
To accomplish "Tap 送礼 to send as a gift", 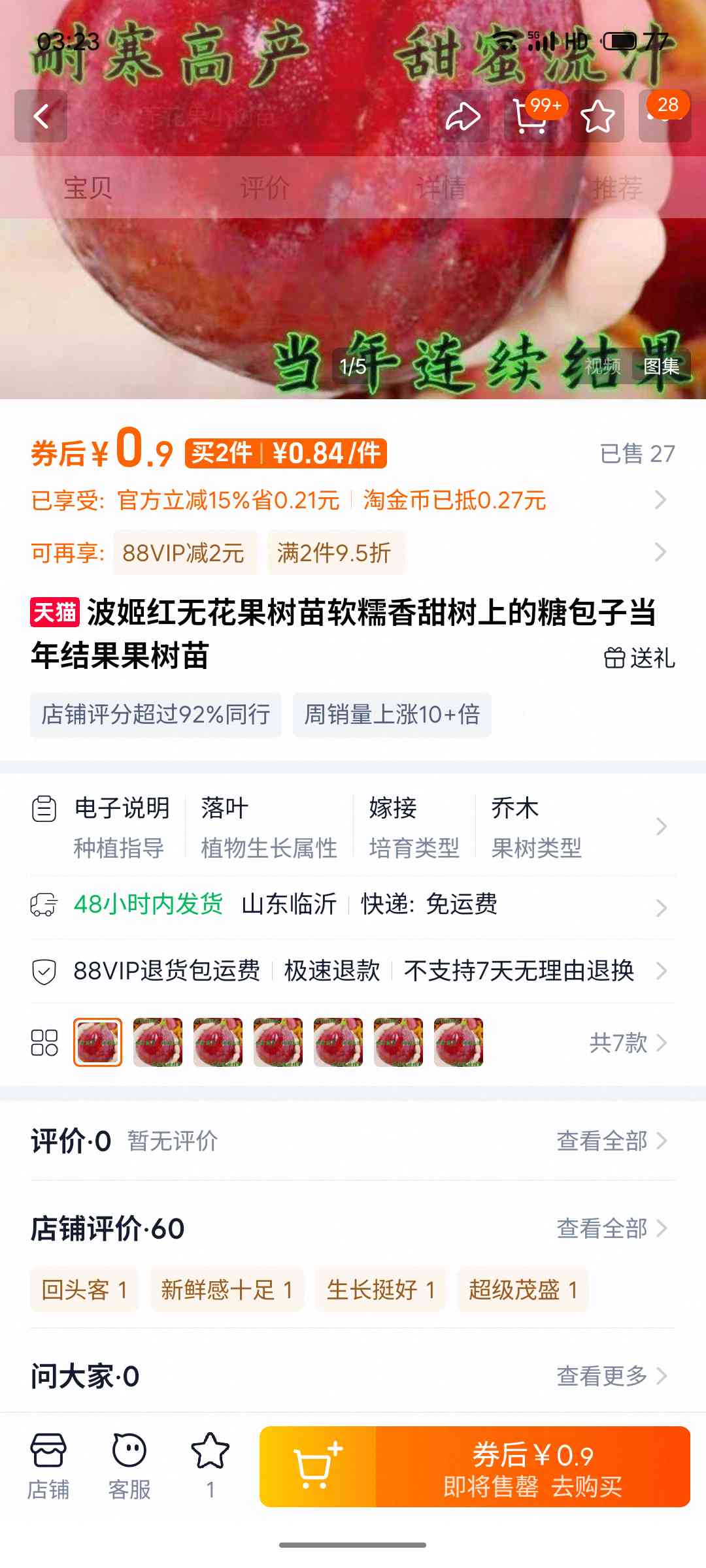I will 639,658.
